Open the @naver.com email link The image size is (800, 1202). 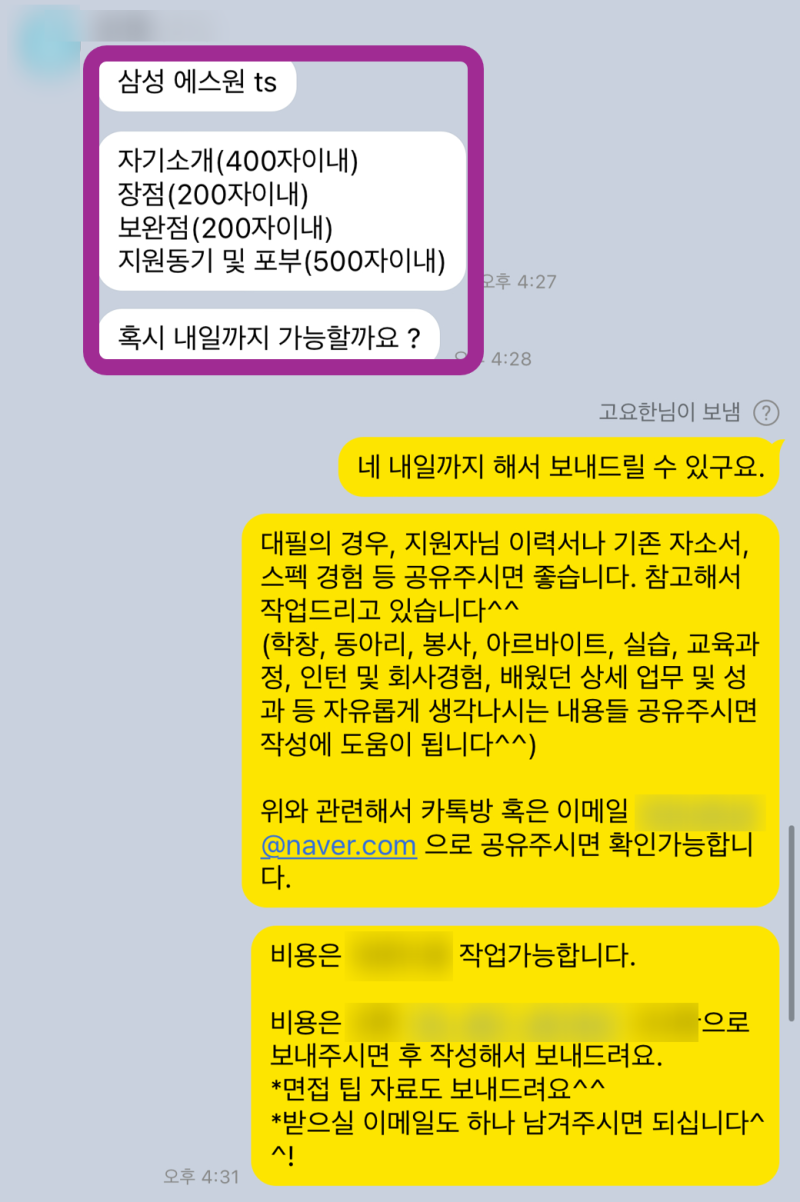point(338,845)
